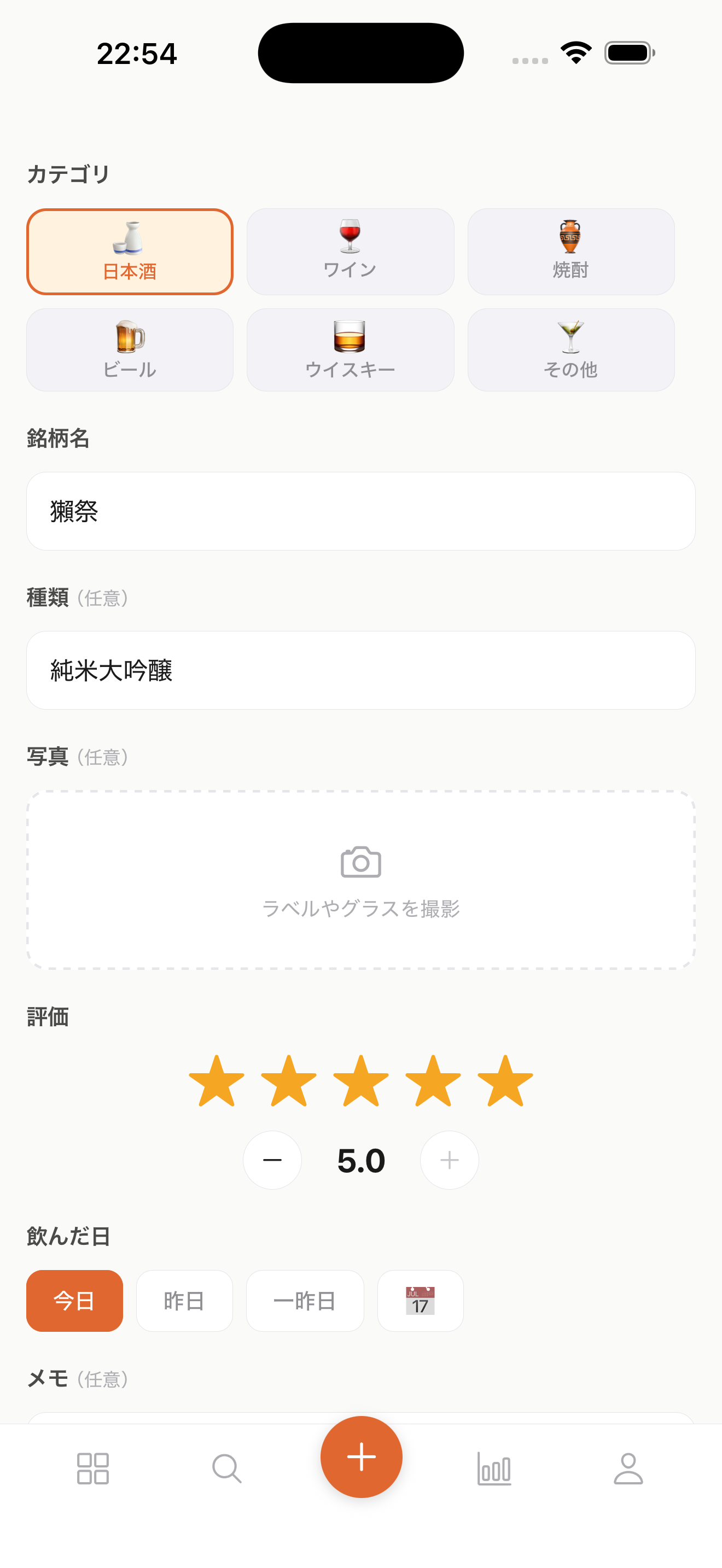Select the 焼酎 category icon

click(x=570, y=251)
